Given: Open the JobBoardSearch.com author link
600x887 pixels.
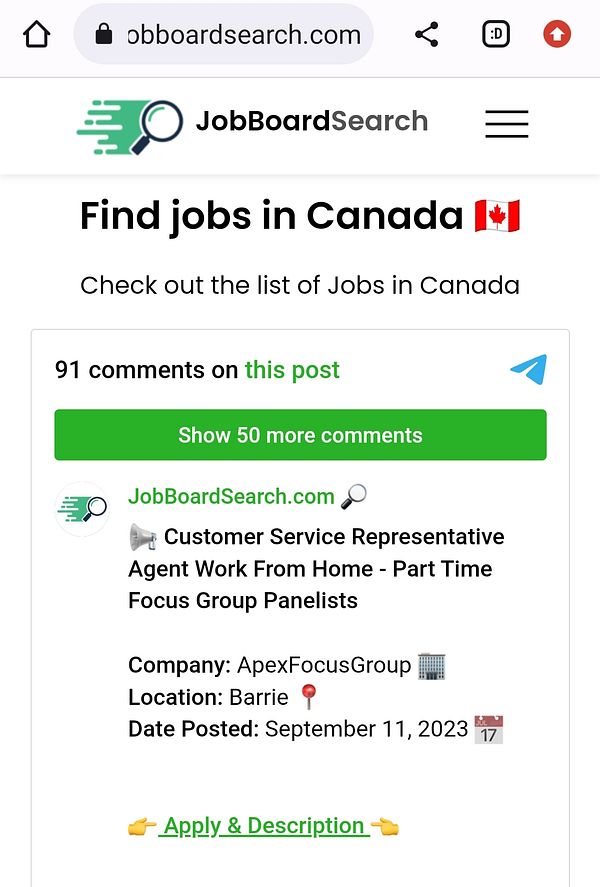Looking at the screenshot, I should (231, 496).
